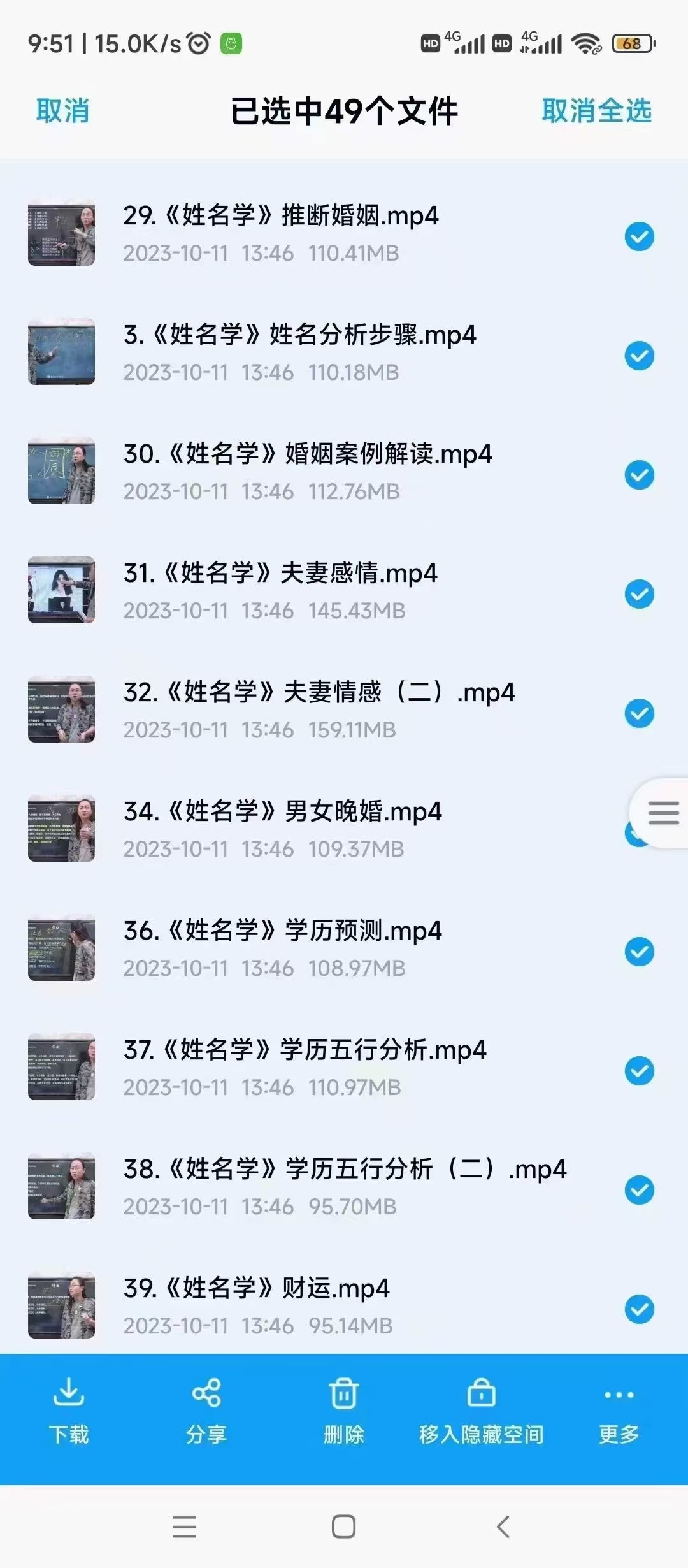
Task: Uncheck 36.《姓名学》学历预测.mp4
Action: click(x=639, y=952)
